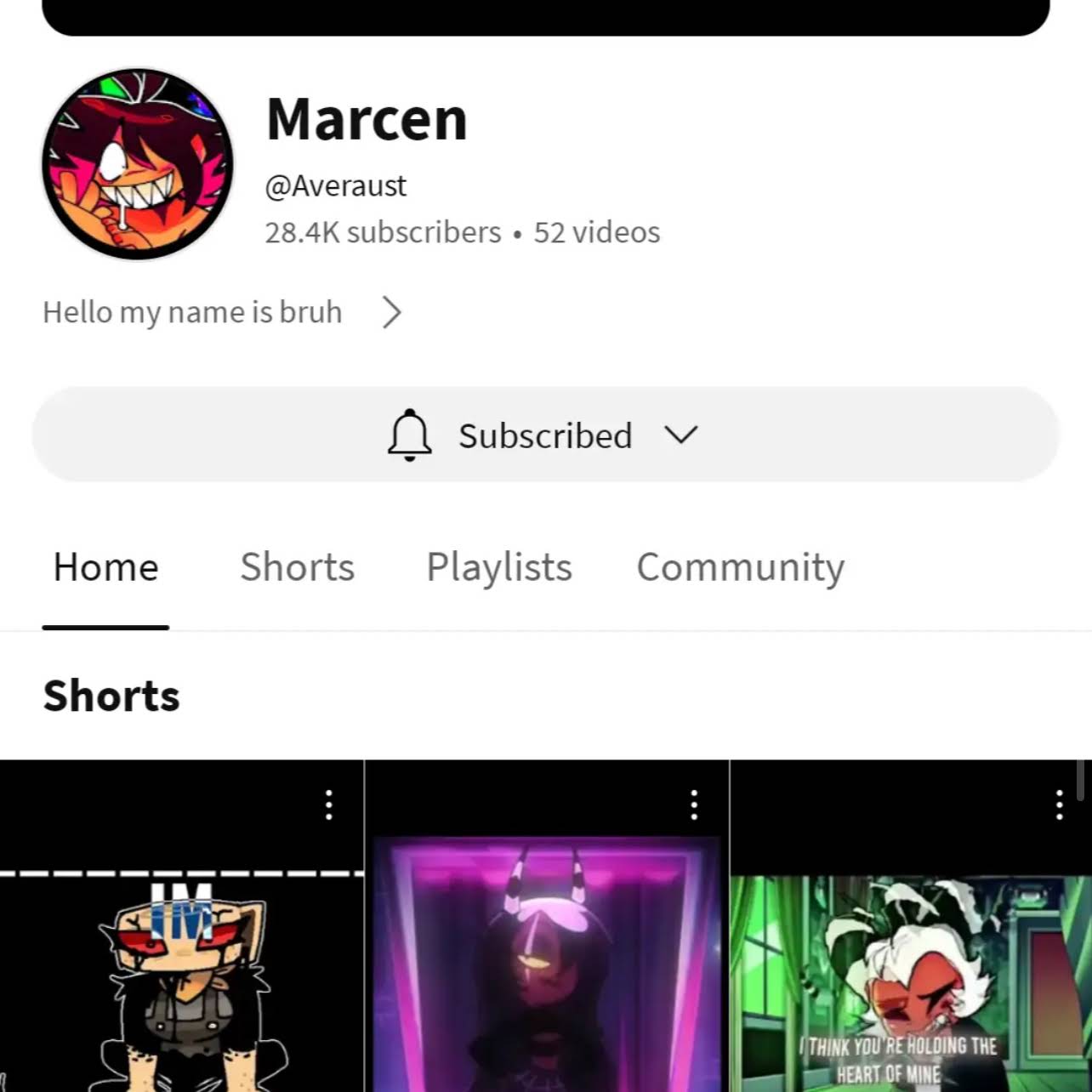Open more options on the "IM" Short

329,805
